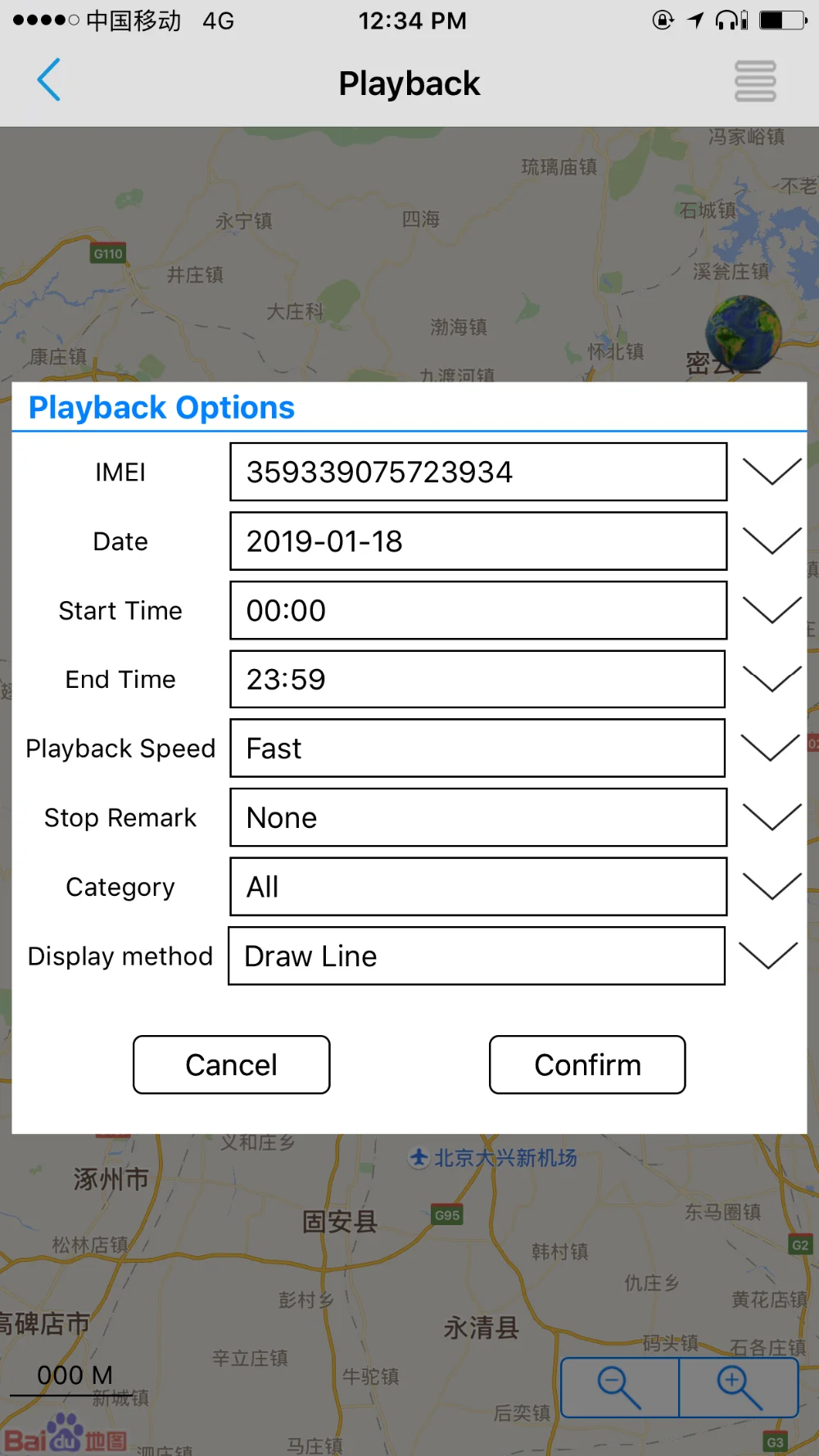
Task: Expand the Playback Speed dropdown arrow
Action: [x=770, y=748]
